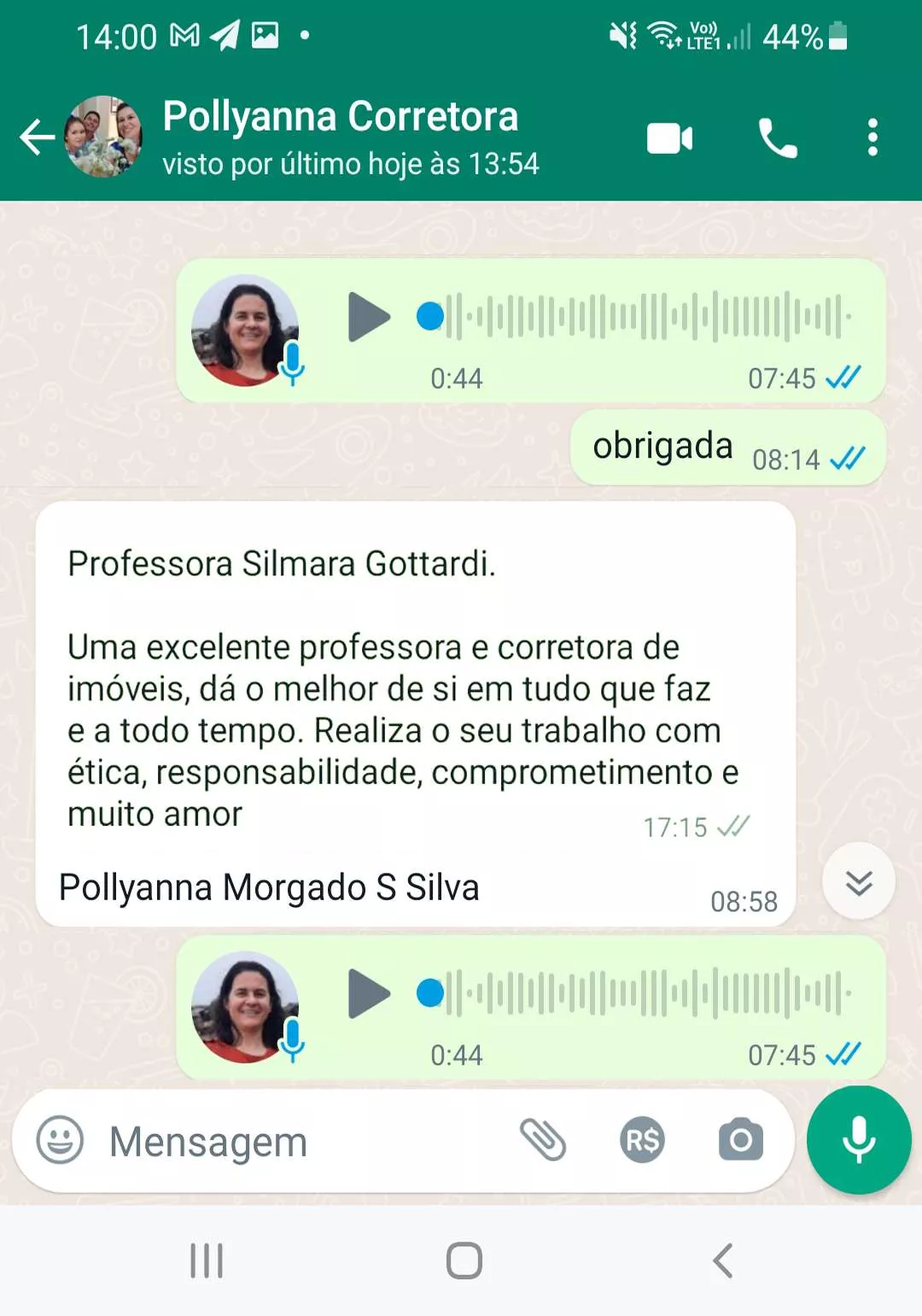Jump to latest messages with the double-chevron button

858,881
